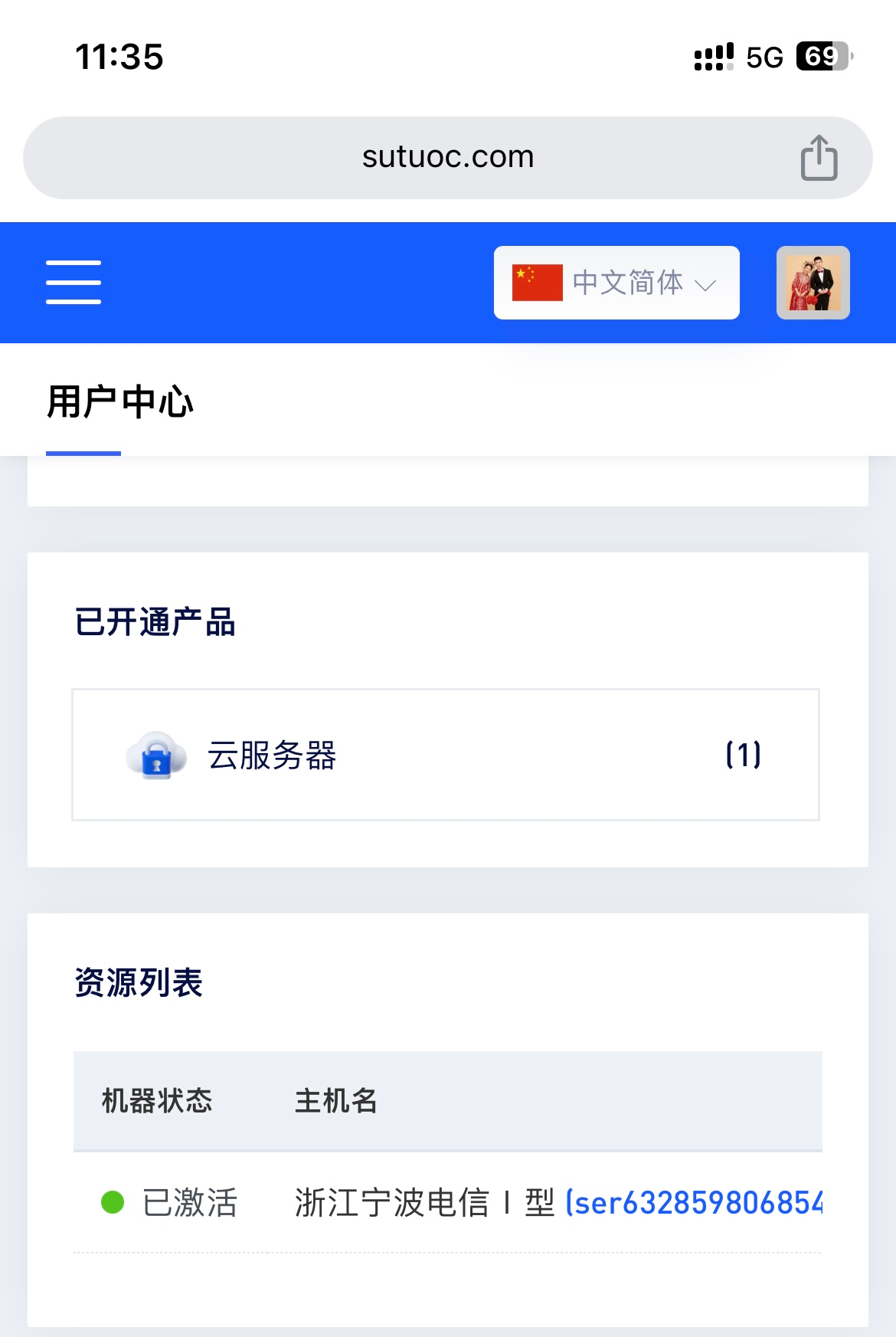Open the 云服务器 product card

point(446,755)
